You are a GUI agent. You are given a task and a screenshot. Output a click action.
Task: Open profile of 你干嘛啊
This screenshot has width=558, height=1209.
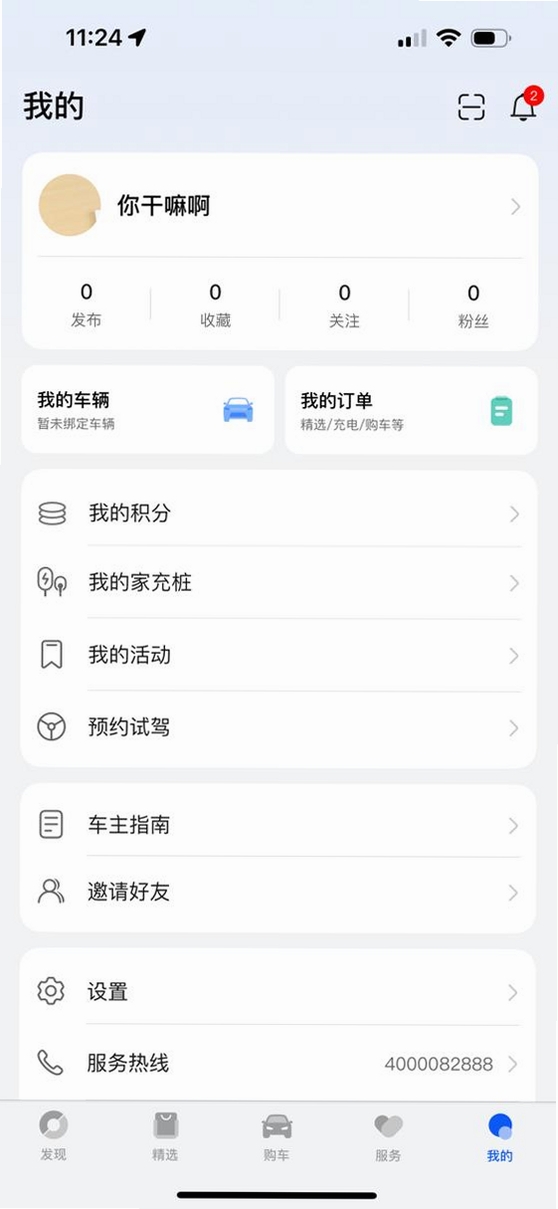279,206
